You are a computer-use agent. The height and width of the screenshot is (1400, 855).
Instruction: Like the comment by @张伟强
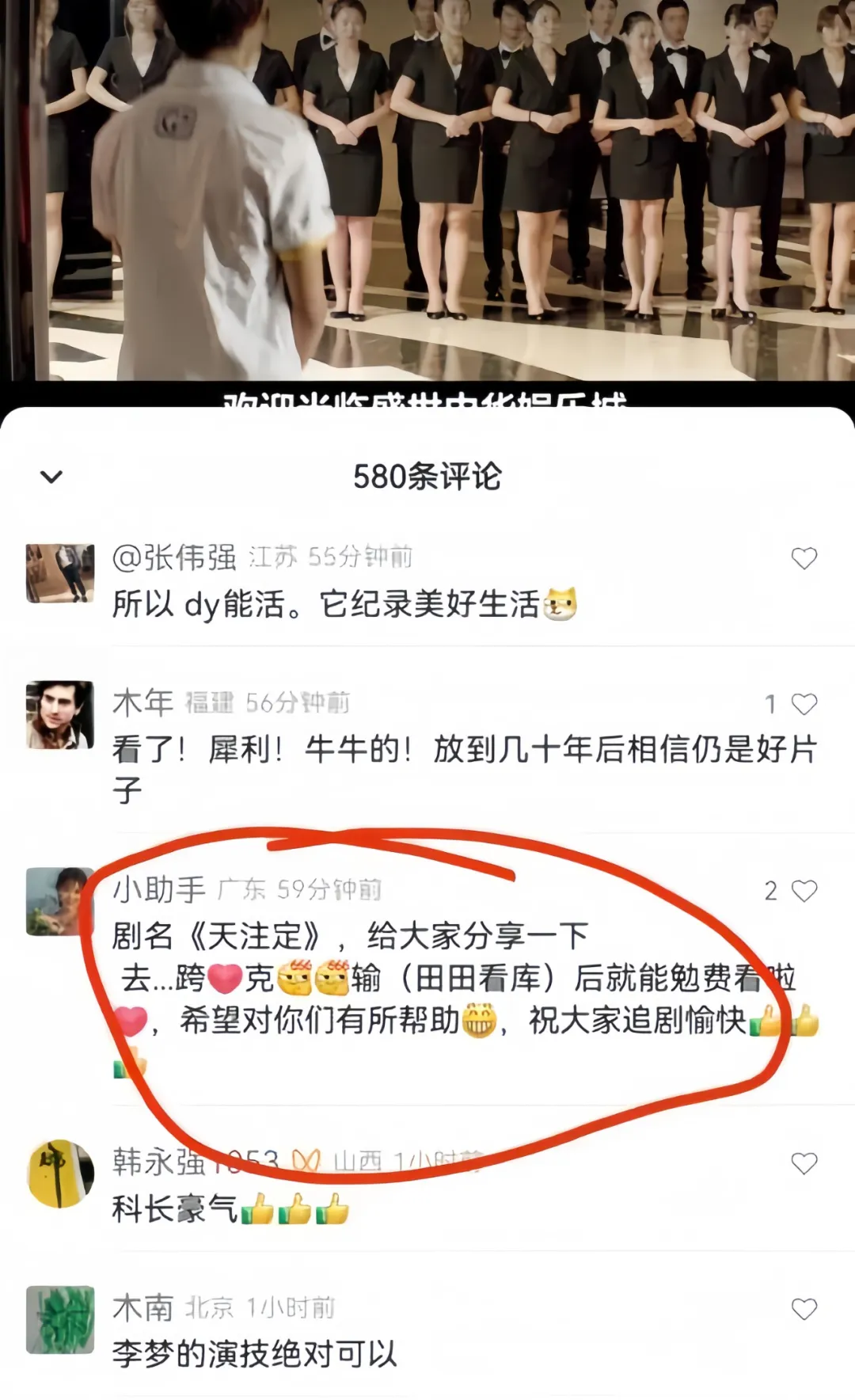(804, 559)
